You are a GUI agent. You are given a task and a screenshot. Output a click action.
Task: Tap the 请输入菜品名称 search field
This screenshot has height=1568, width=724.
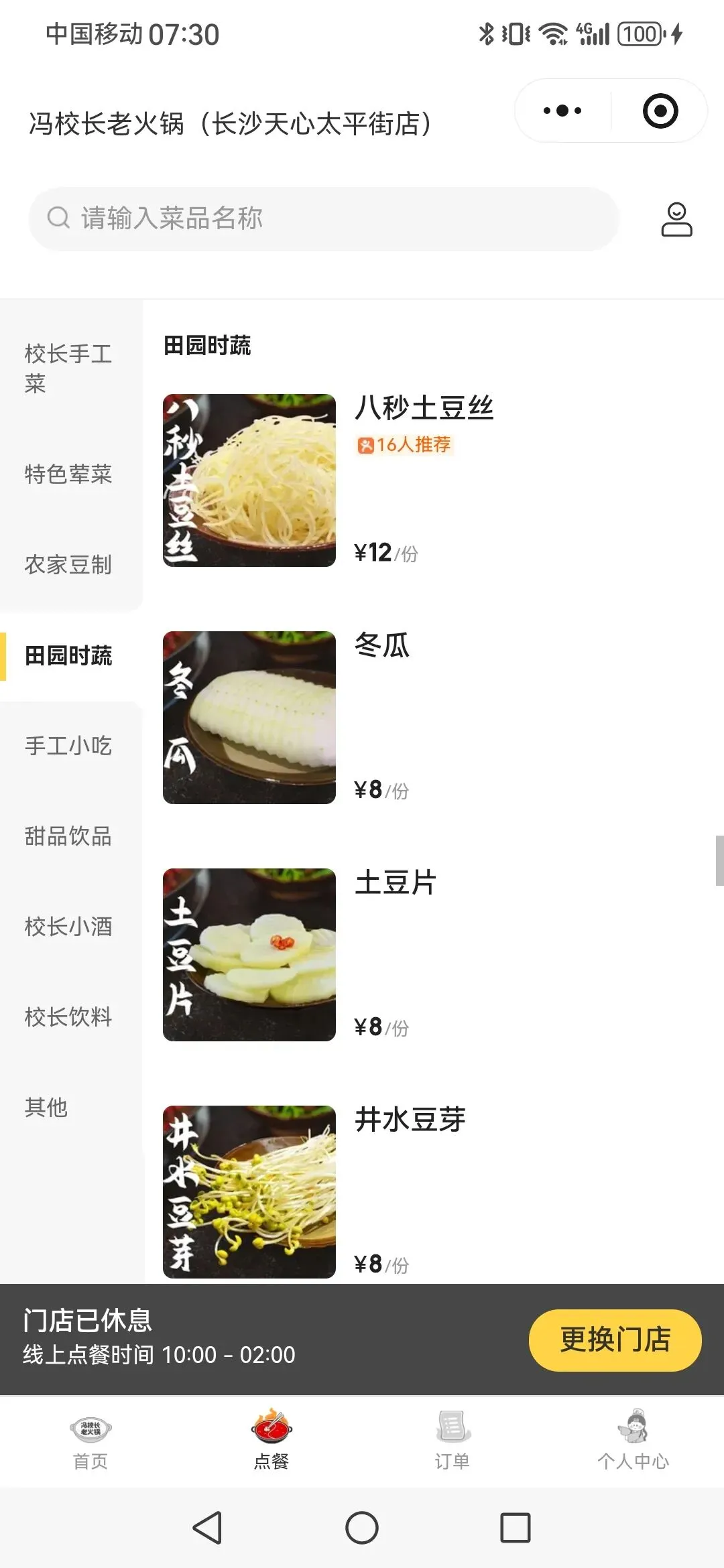(322, 218)
